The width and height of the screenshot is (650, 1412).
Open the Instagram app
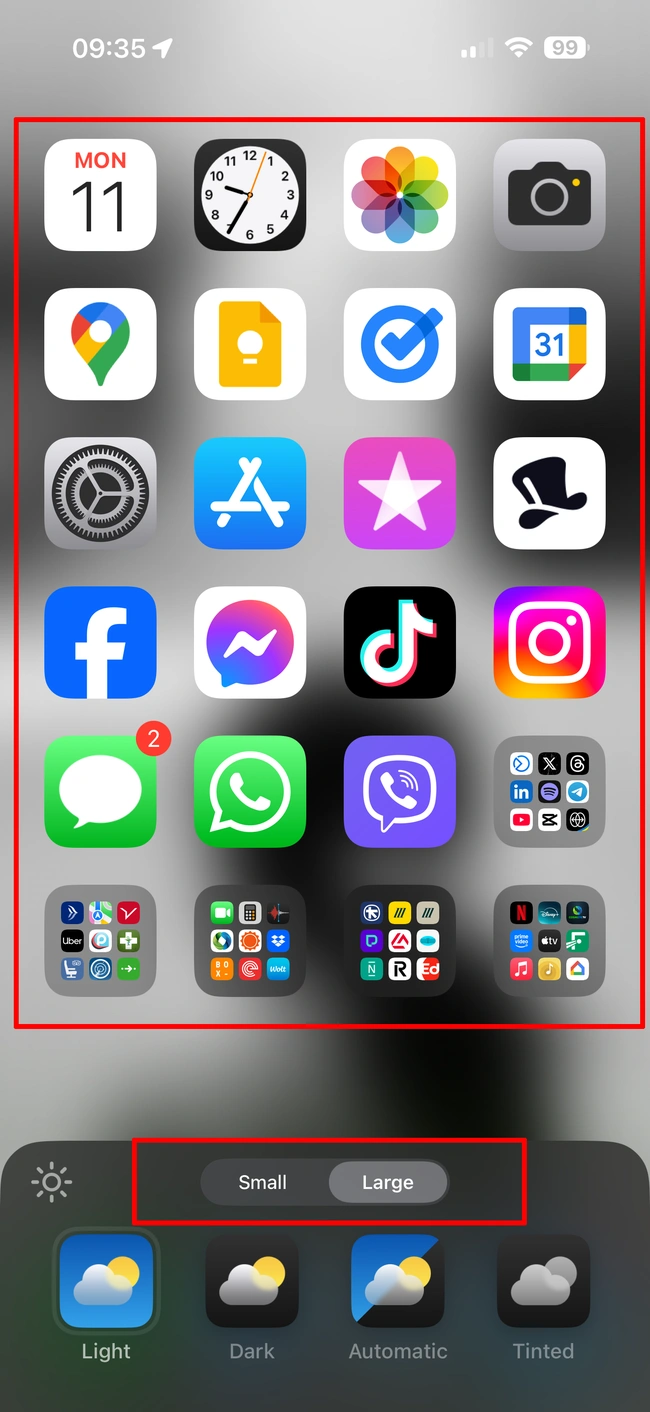[549, 642]
